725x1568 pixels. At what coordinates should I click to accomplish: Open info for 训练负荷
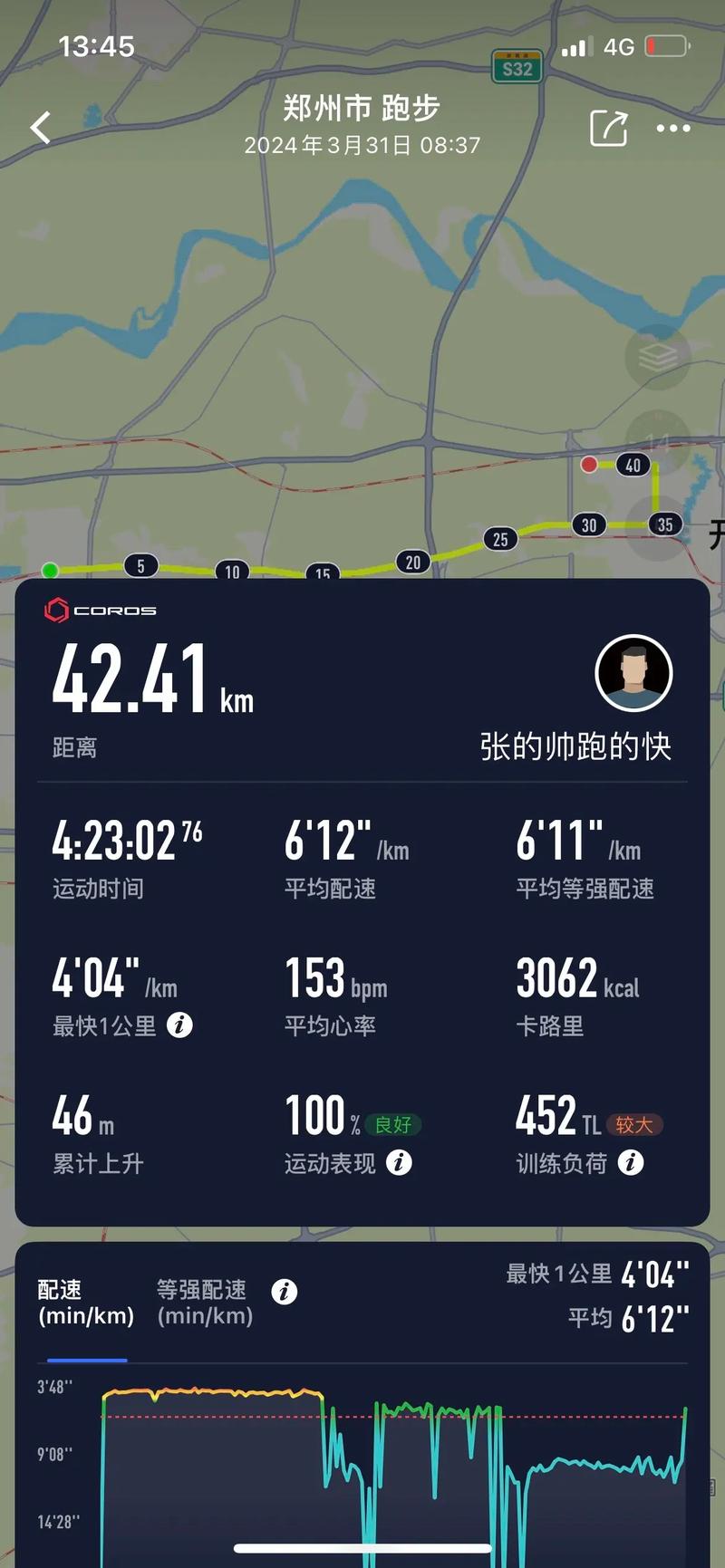click(631, 1162)
